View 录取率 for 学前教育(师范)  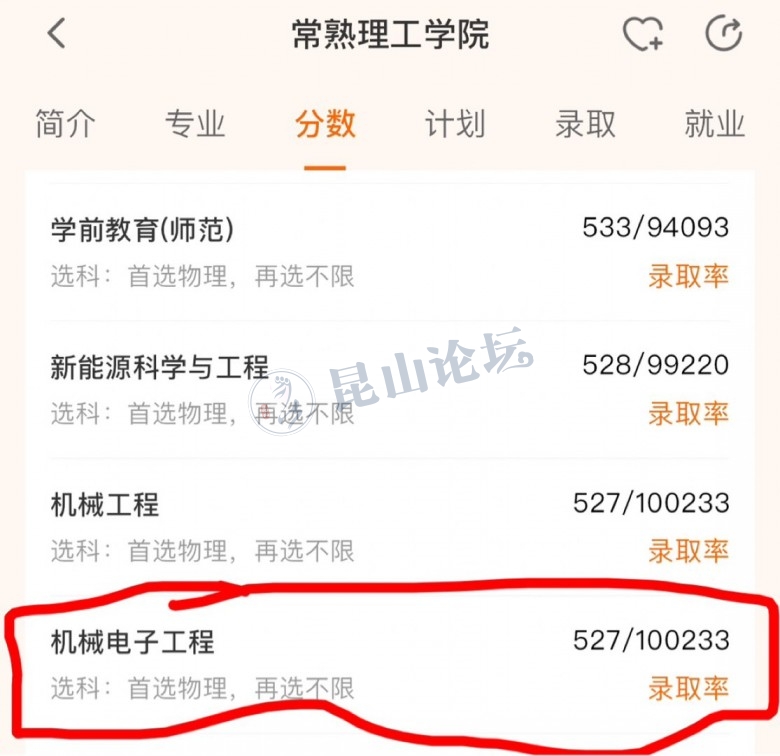pos(688,276)
